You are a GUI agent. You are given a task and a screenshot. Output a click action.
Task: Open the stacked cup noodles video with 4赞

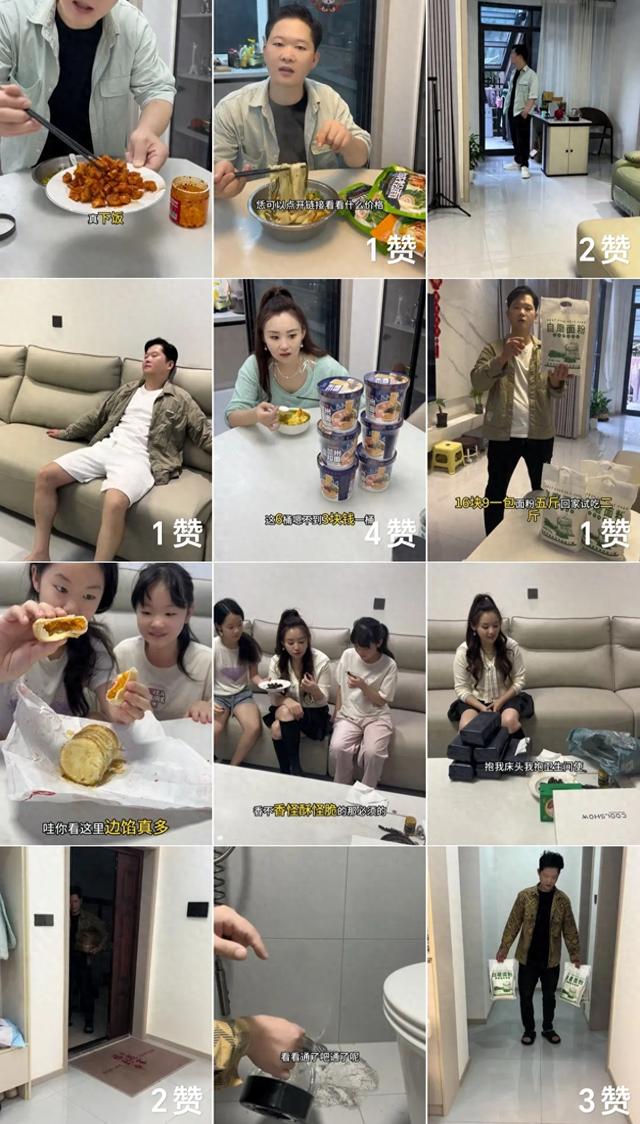pos(319,420)
